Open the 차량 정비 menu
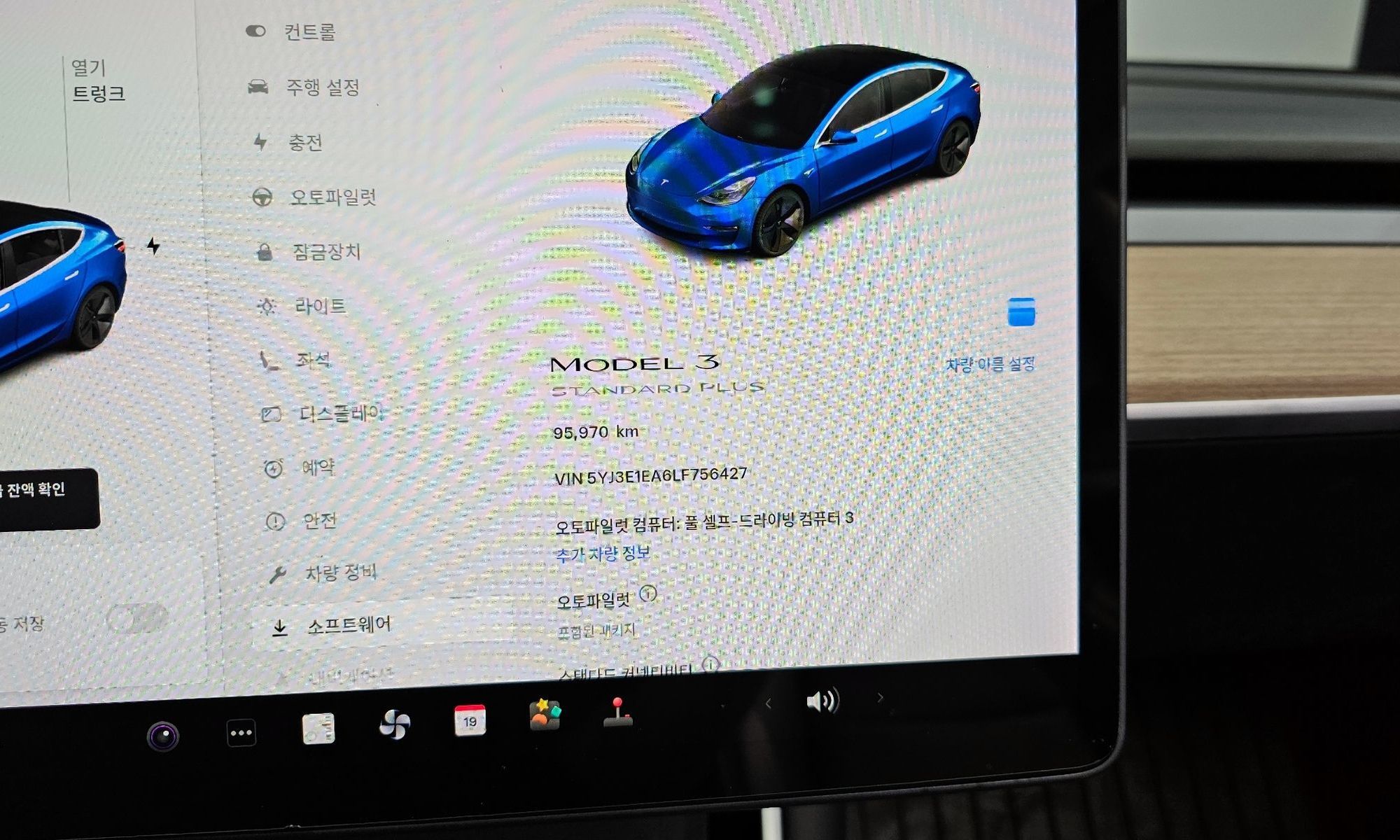This screenshot has height=840, width=1400. click(339, 573)
